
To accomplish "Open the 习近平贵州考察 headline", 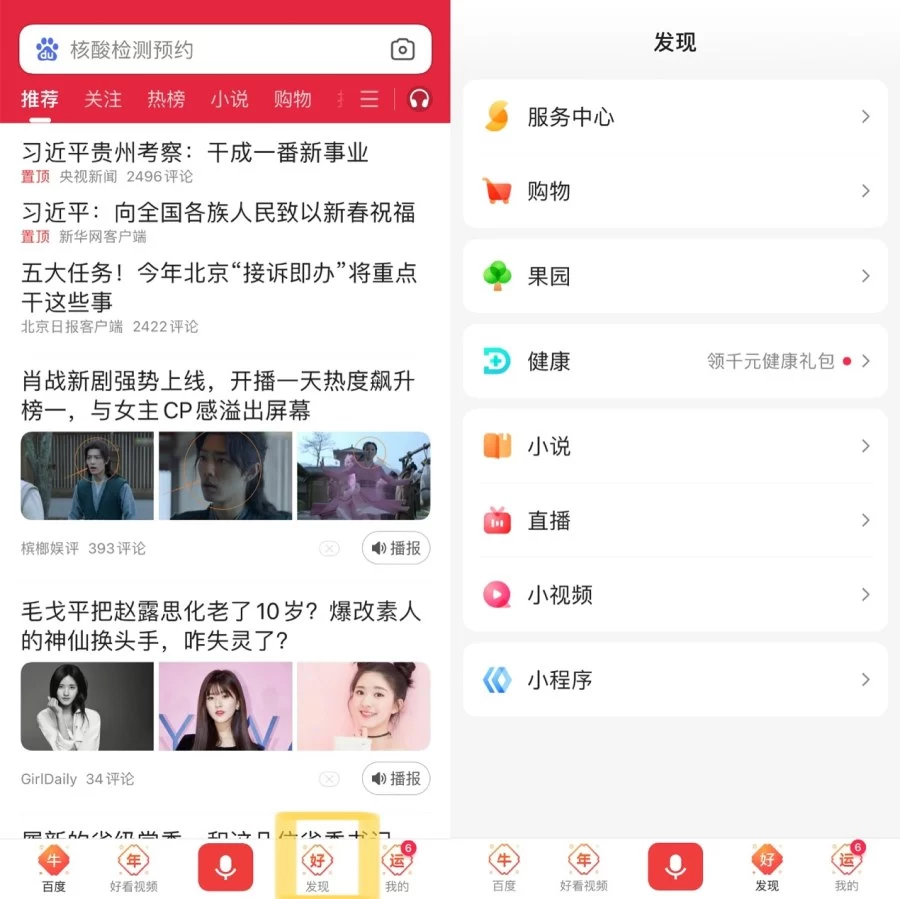I will [x=195, y=153].
